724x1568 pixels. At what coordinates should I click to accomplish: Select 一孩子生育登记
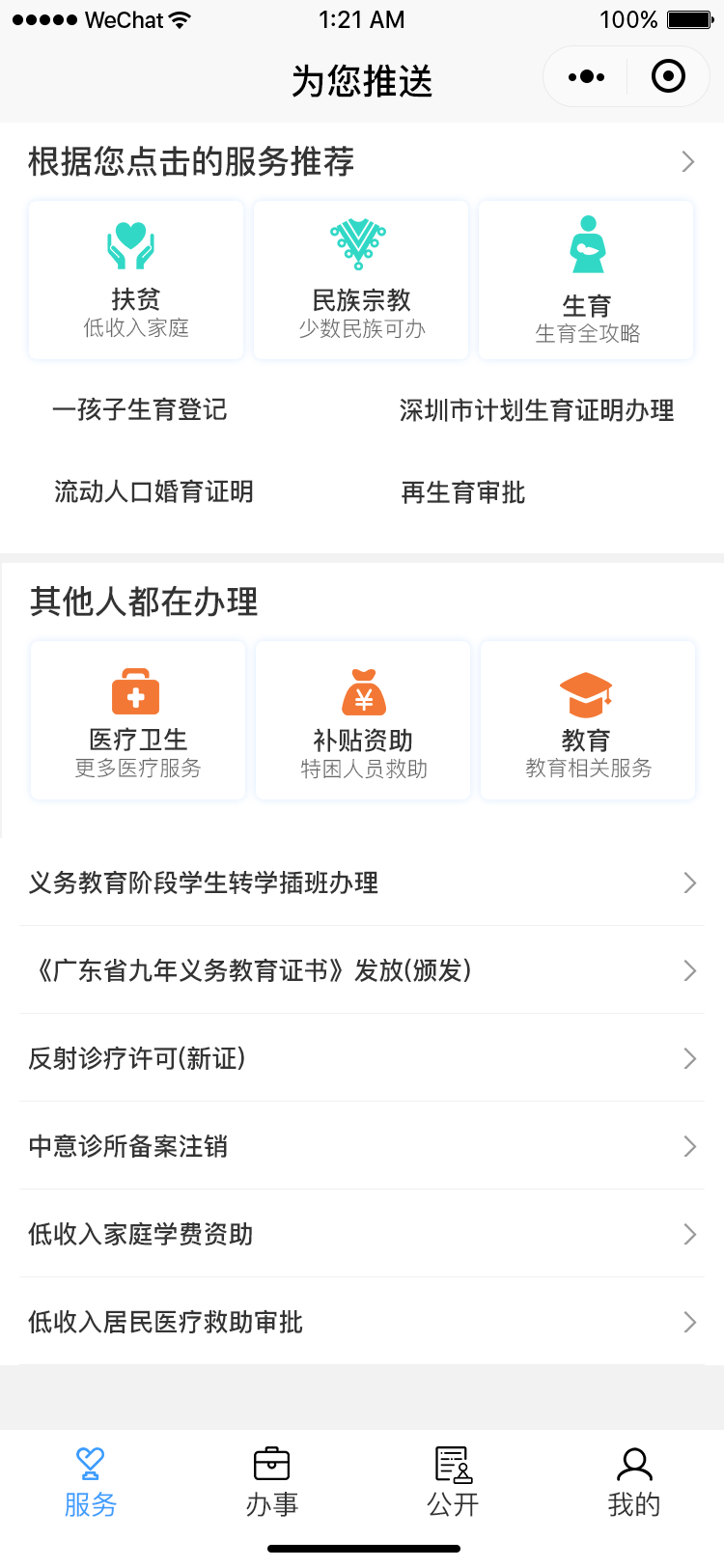[140, 410]
